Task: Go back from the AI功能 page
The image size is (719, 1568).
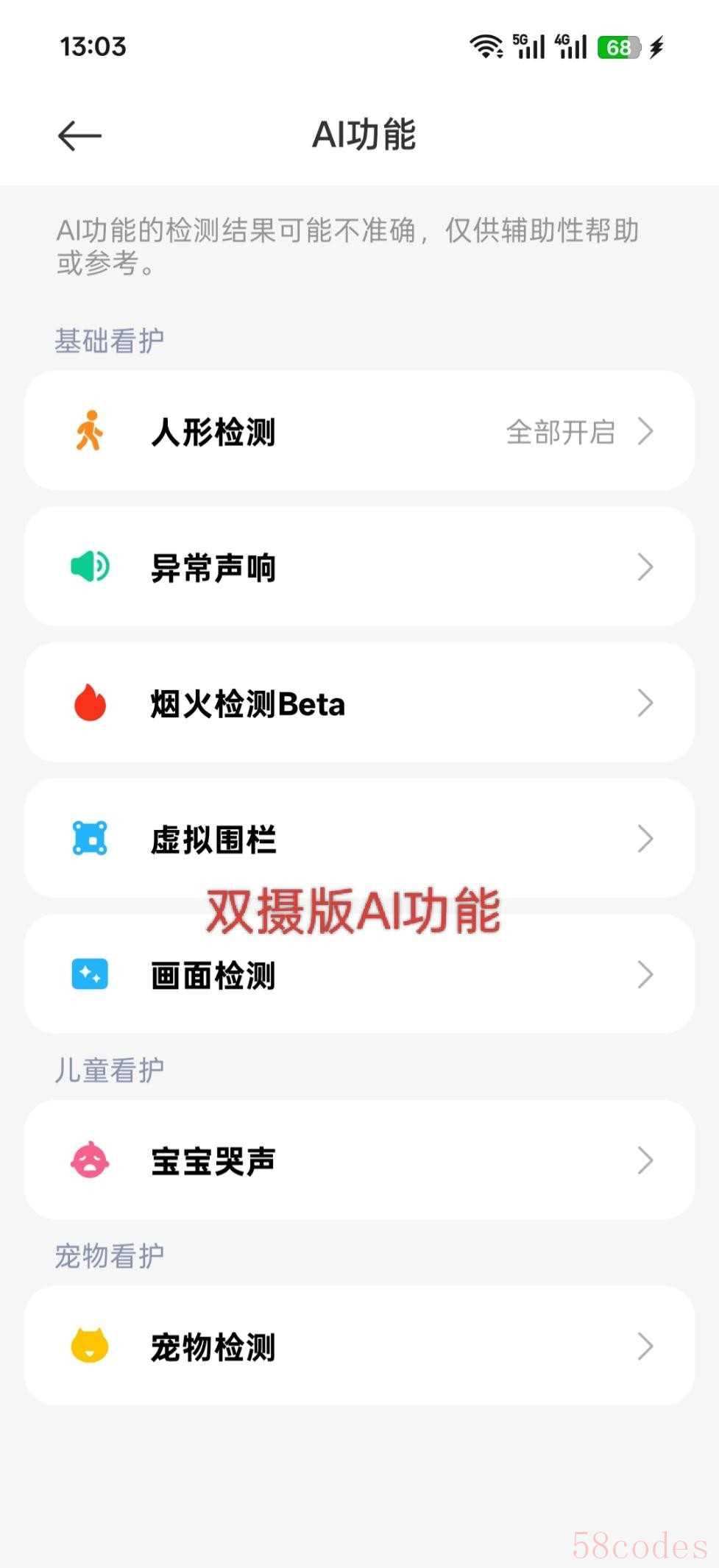Action: click(x=79, y=136)
